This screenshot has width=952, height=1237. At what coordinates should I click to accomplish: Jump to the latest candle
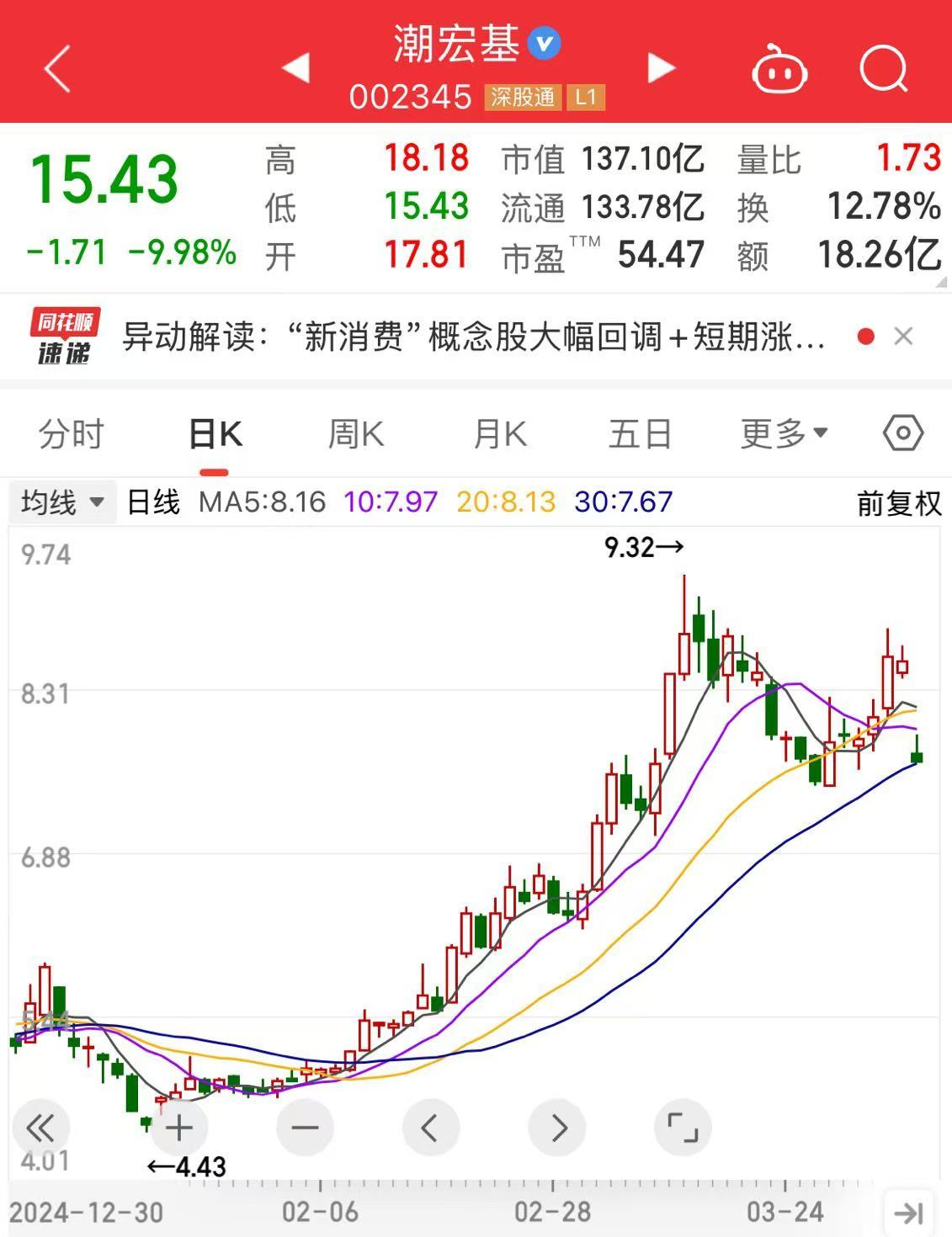click(909, 1213)
